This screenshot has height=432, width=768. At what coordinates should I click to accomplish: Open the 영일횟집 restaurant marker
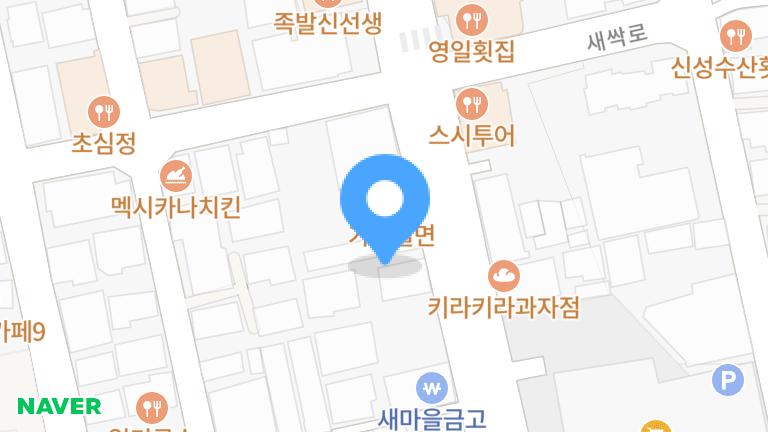(x=471, y=19)
